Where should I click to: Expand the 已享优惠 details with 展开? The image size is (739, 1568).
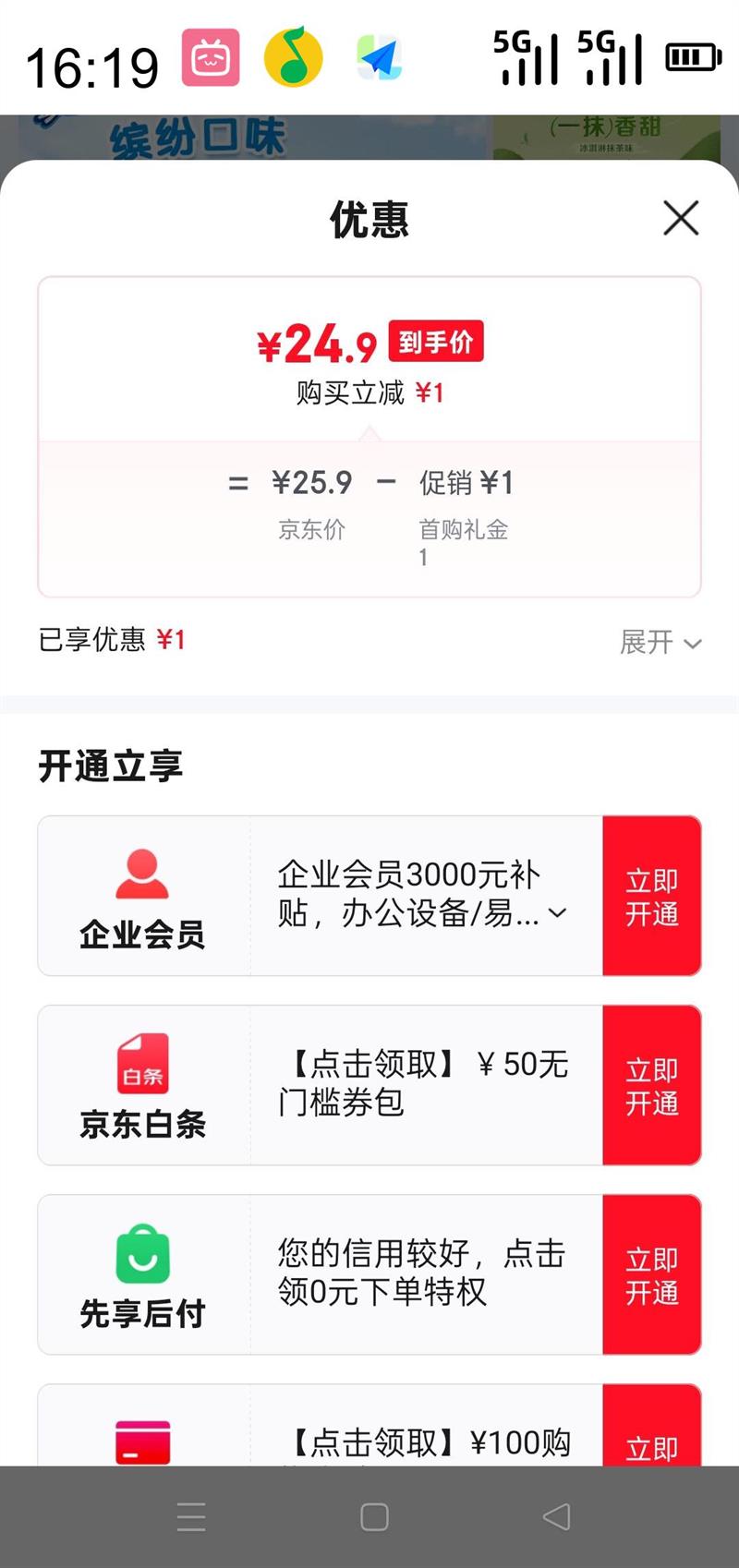pos(660,642)
